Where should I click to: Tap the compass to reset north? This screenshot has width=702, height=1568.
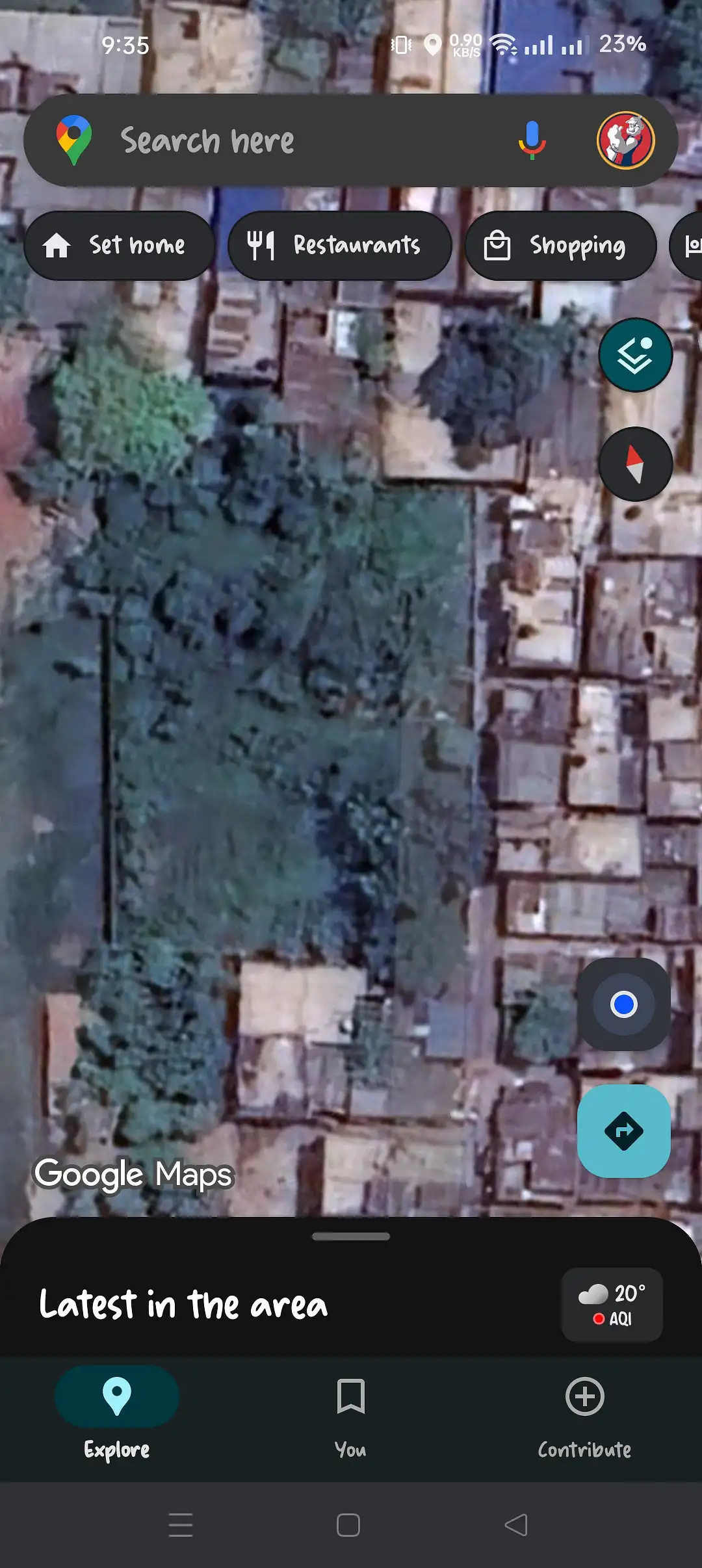(x=635, y=464)
